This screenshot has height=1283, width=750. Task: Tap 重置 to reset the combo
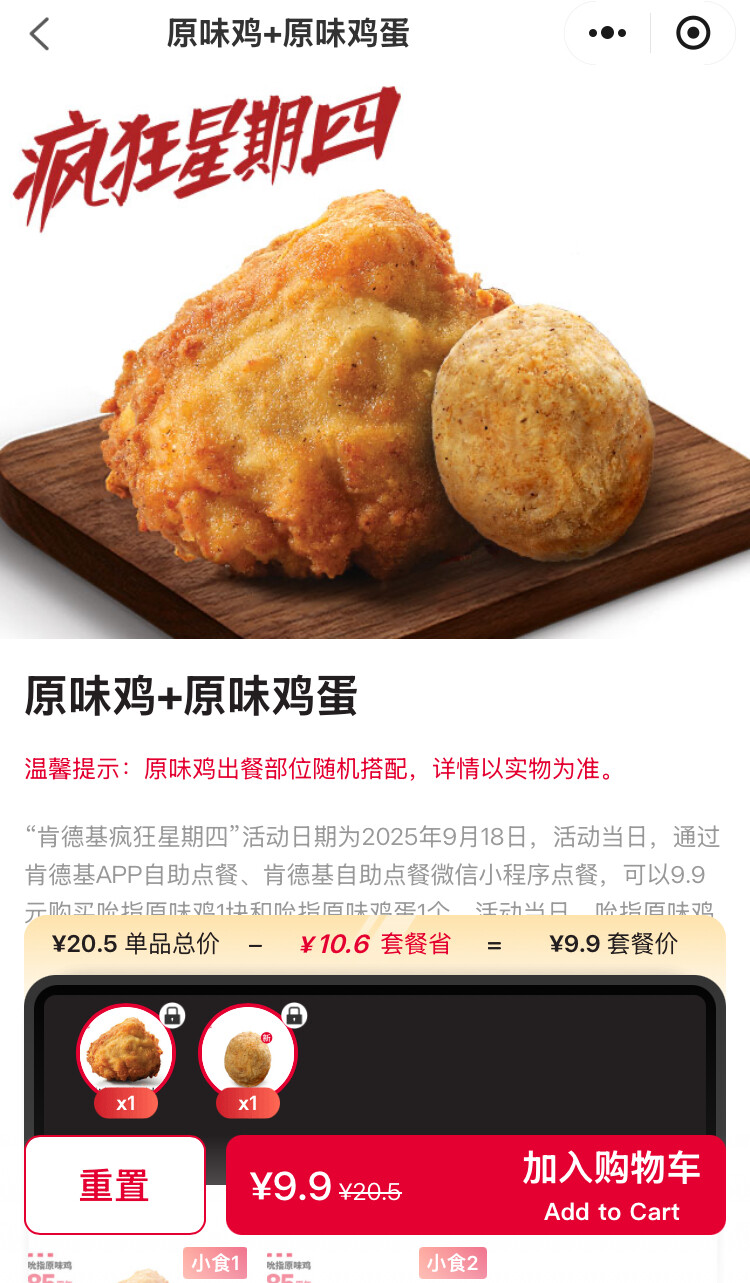[x=115, y=1185]
